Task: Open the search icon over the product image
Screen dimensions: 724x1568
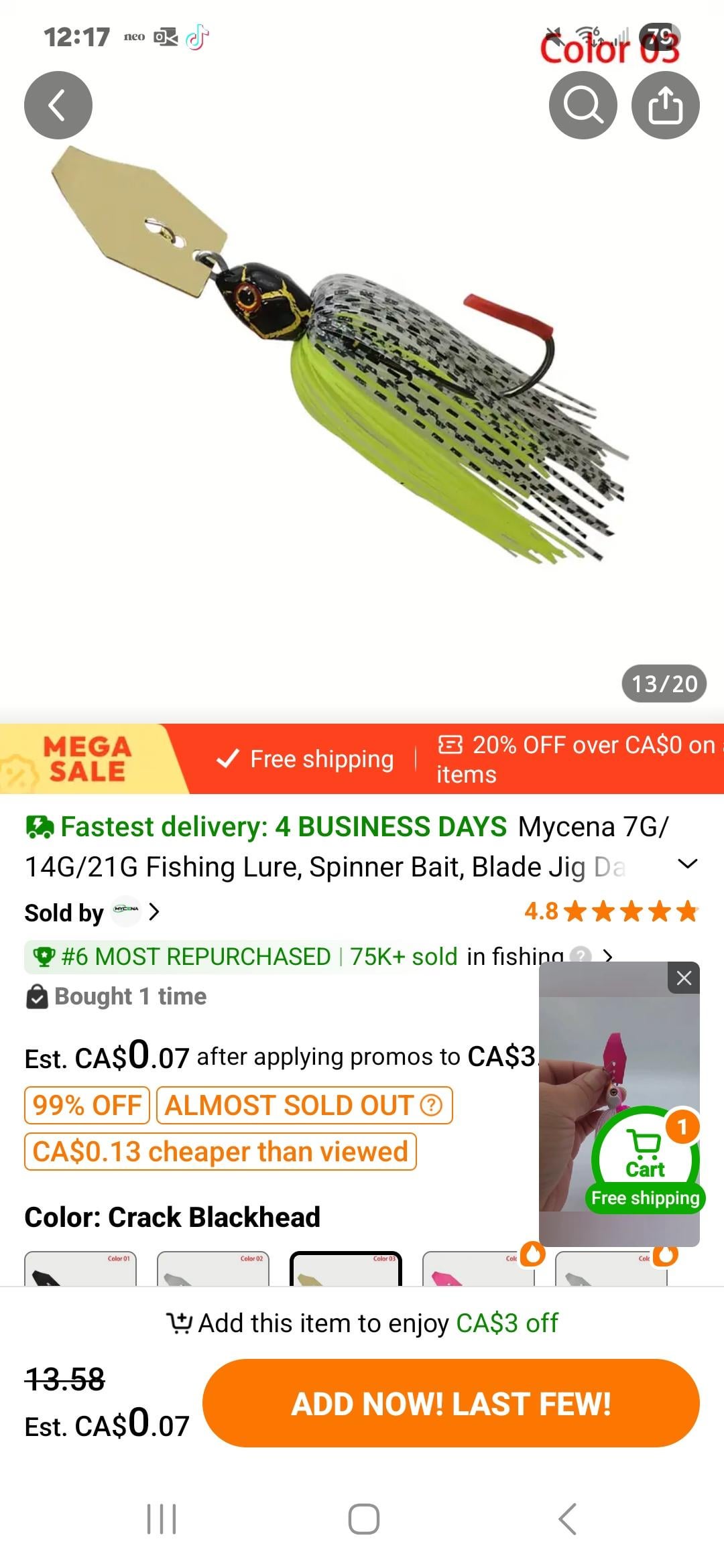Action: click(583, 105)
